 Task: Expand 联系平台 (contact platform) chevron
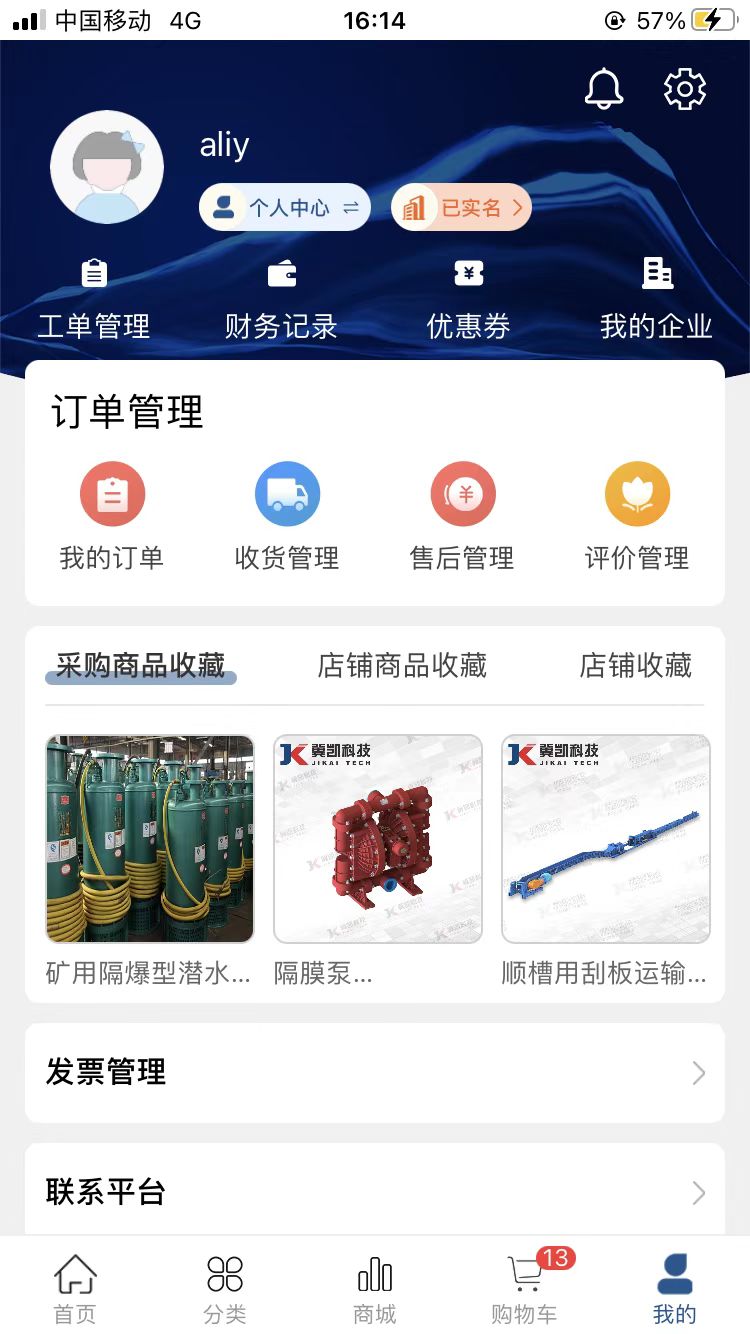tap(698, 1192)
